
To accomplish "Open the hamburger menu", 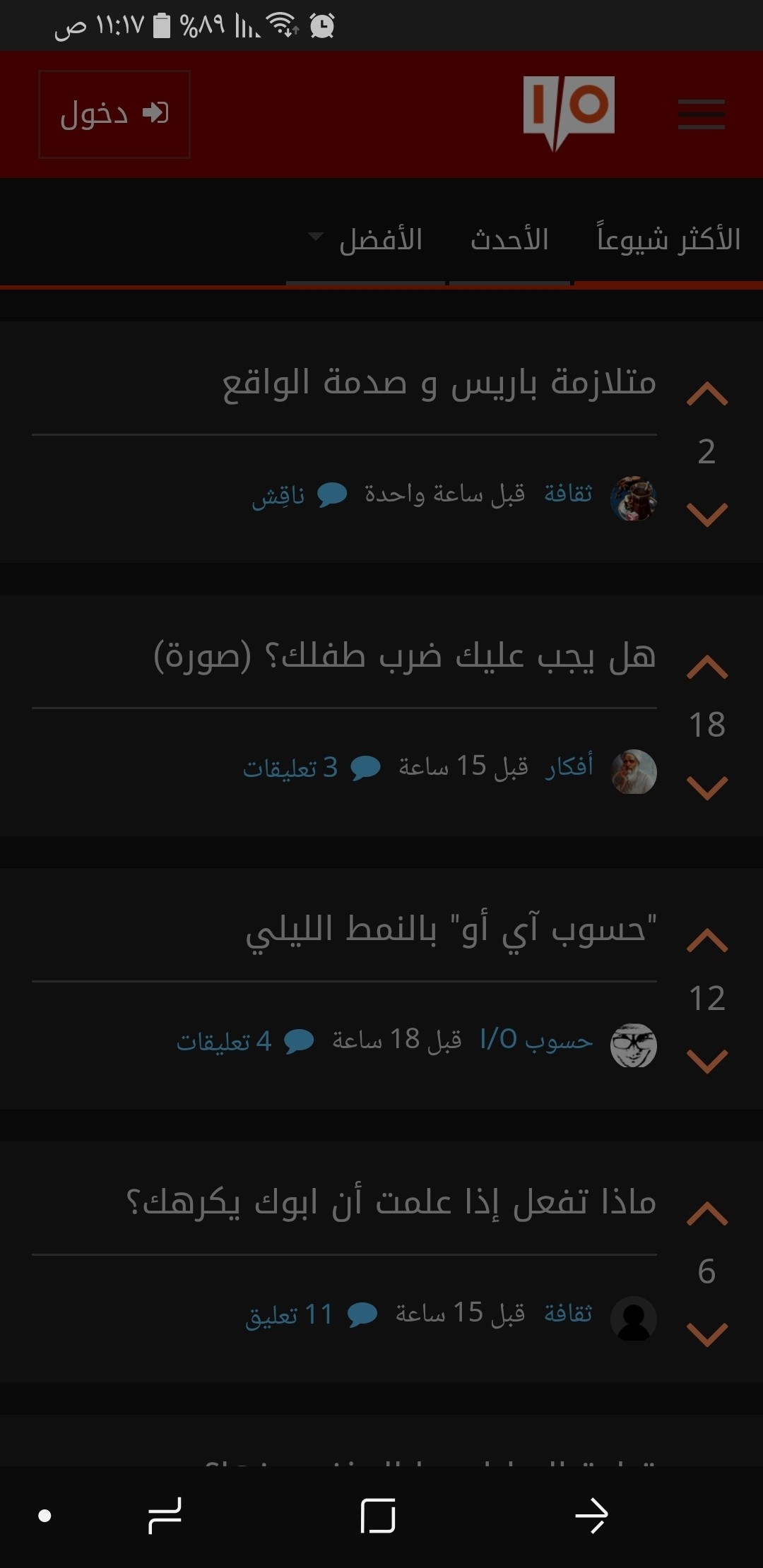I will 701,114.
